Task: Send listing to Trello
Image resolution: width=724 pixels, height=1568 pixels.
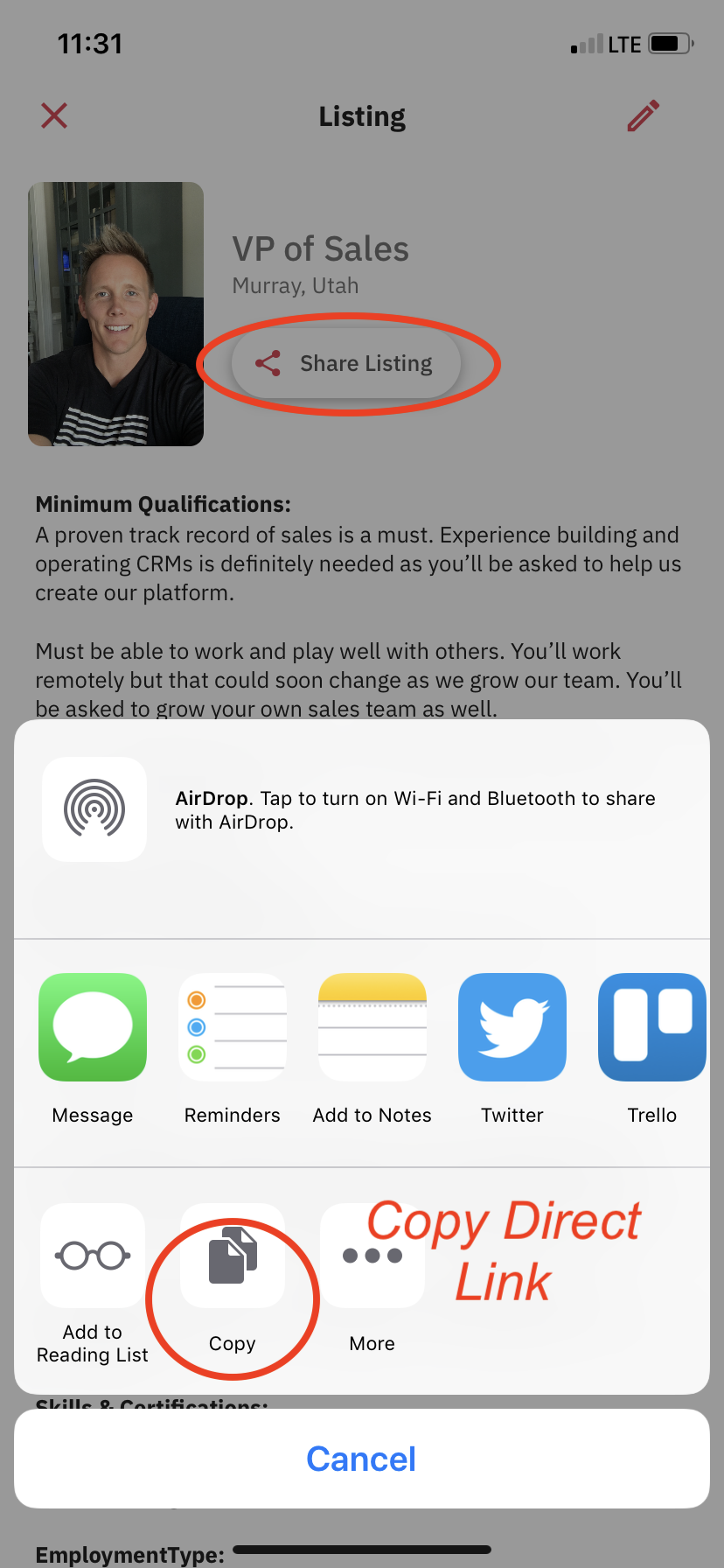Action: coord(652,1027)
